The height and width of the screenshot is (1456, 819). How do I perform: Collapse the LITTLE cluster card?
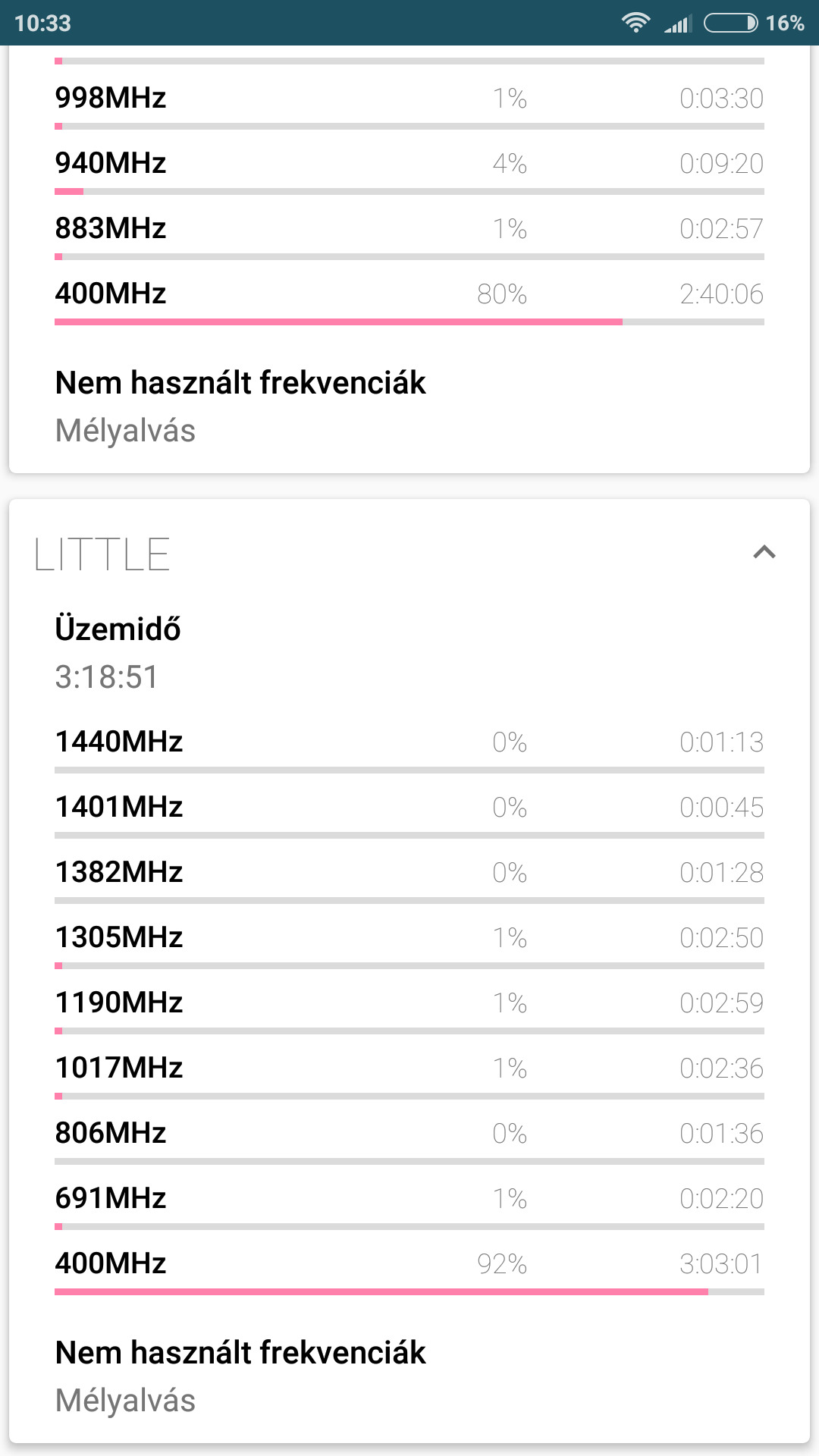coord(764,552)
